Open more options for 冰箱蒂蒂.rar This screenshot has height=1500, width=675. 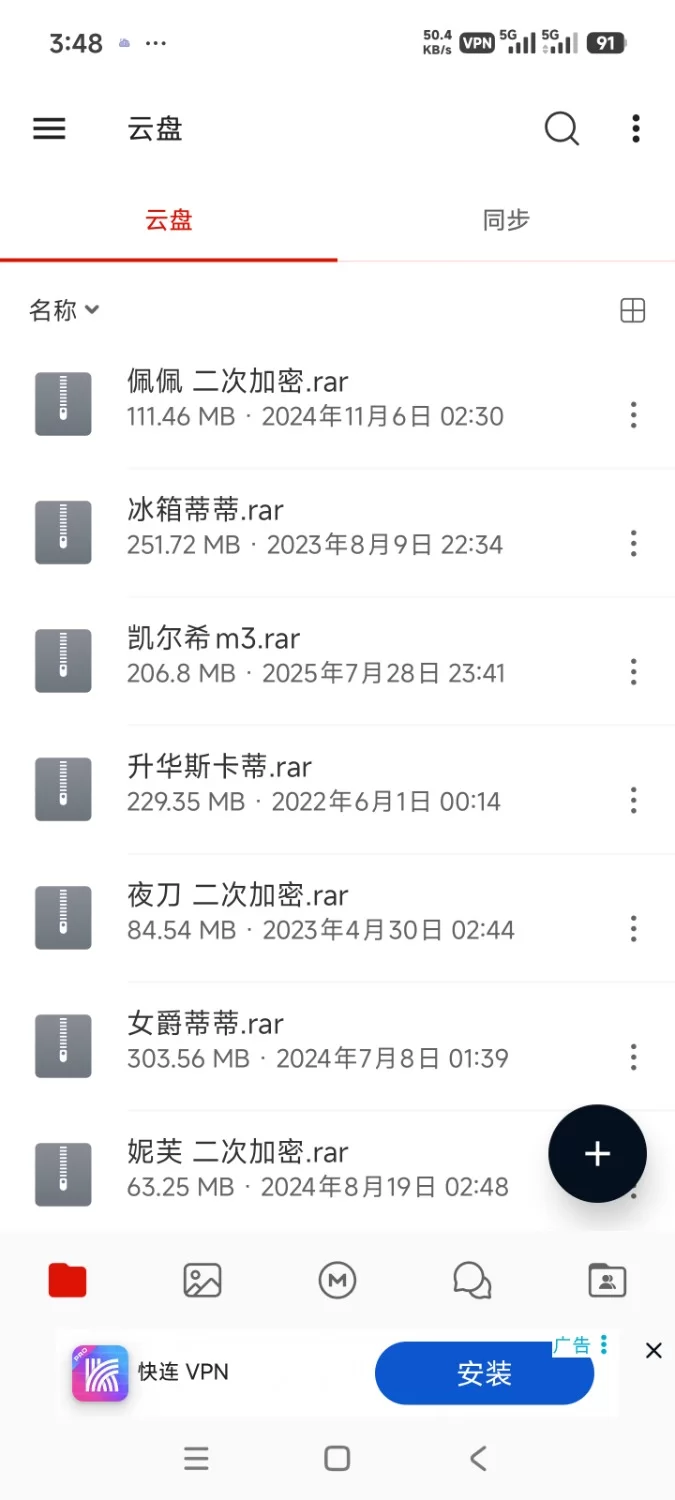click(633, 543)
